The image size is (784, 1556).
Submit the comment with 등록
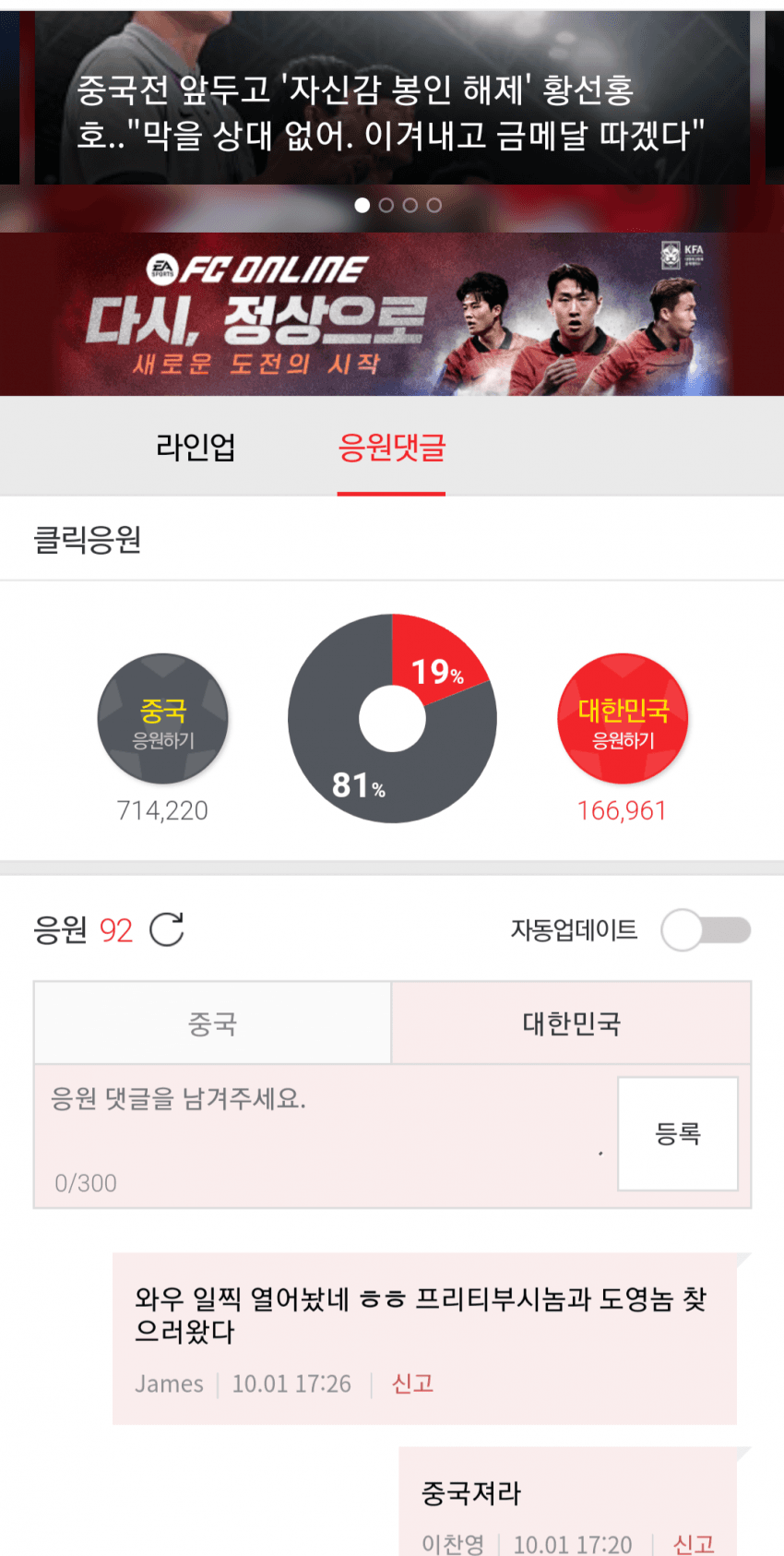tap(678, 1133)
